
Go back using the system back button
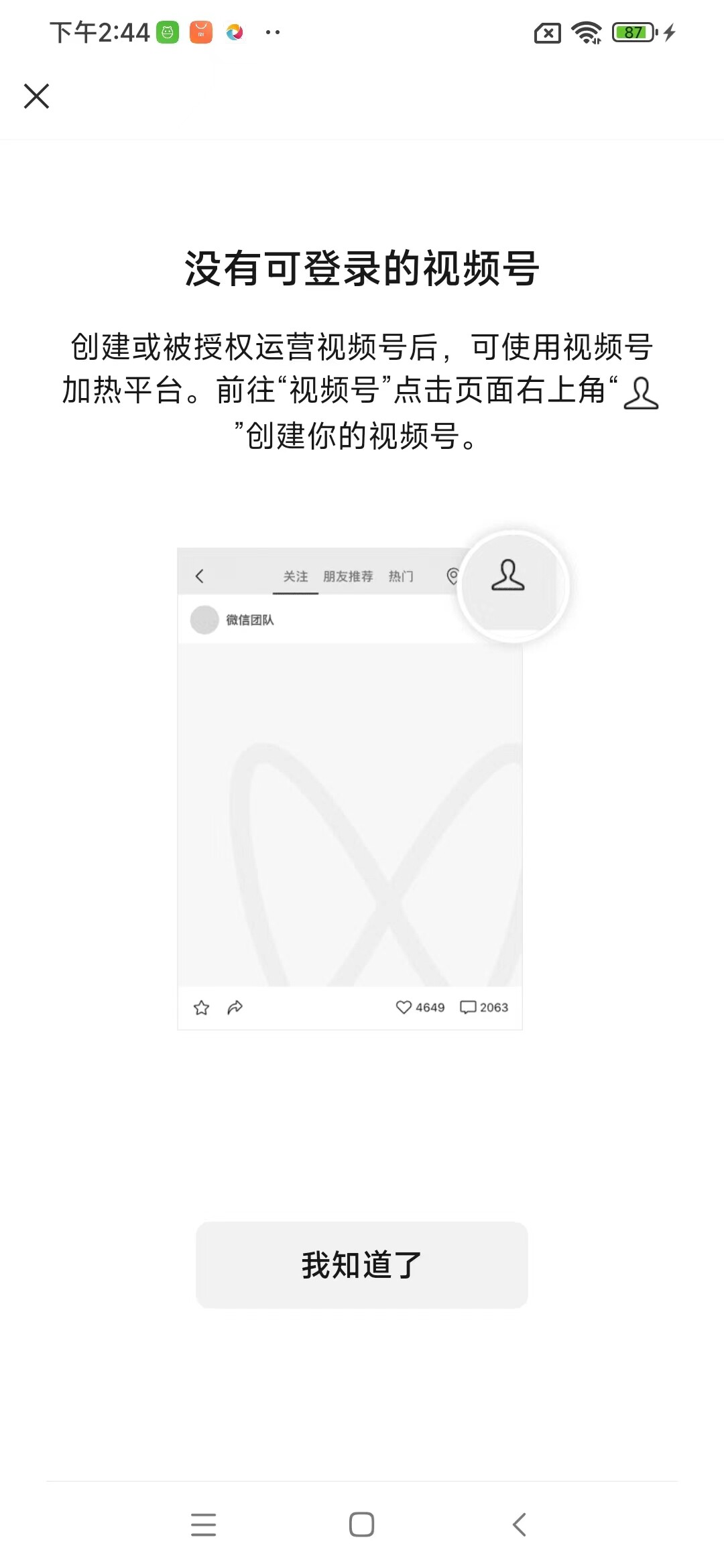coord(520,1524)
